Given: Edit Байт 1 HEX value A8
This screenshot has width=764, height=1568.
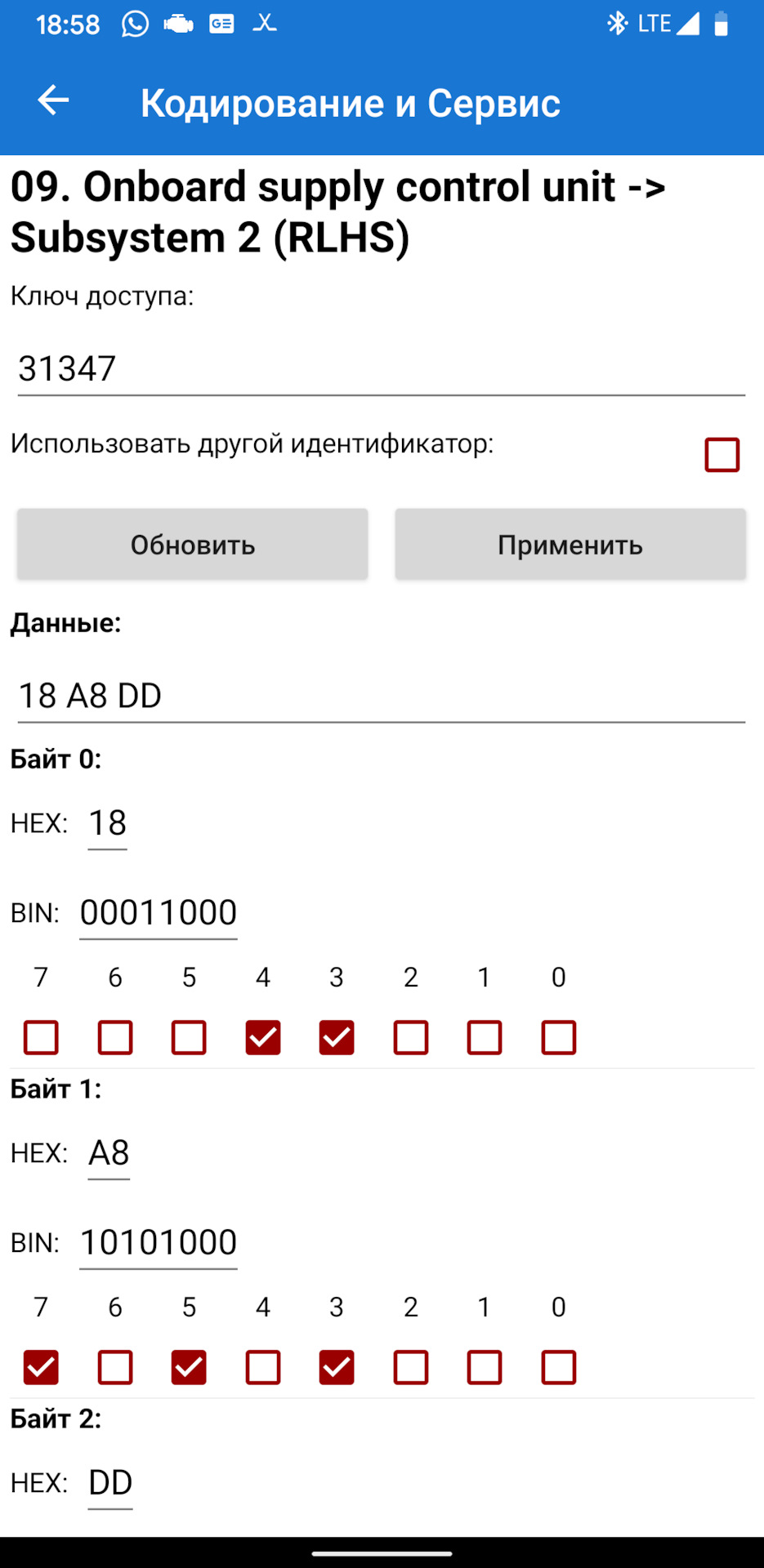Looking at the screenshot, I should click(109, 1153).
